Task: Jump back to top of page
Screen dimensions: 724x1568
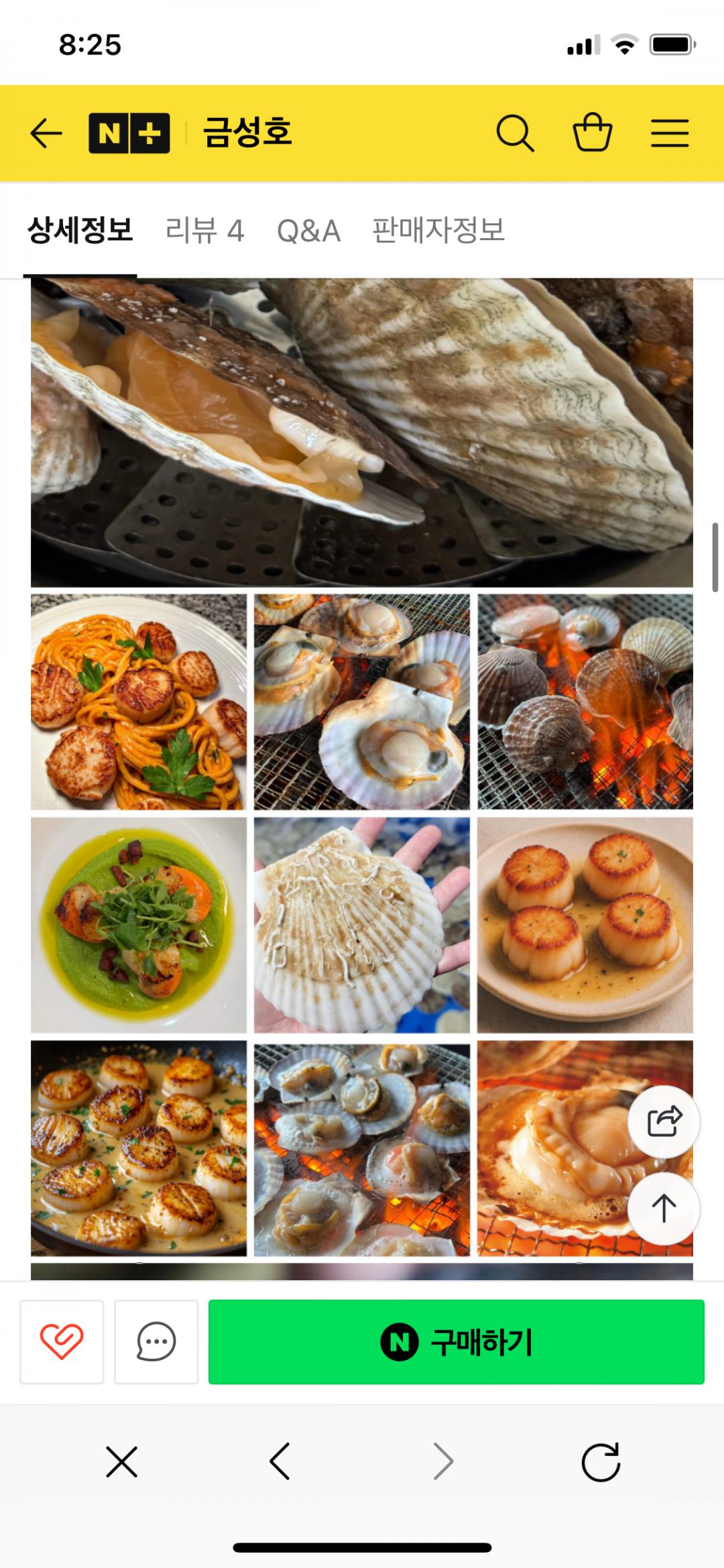Action: click(664, 1209)
